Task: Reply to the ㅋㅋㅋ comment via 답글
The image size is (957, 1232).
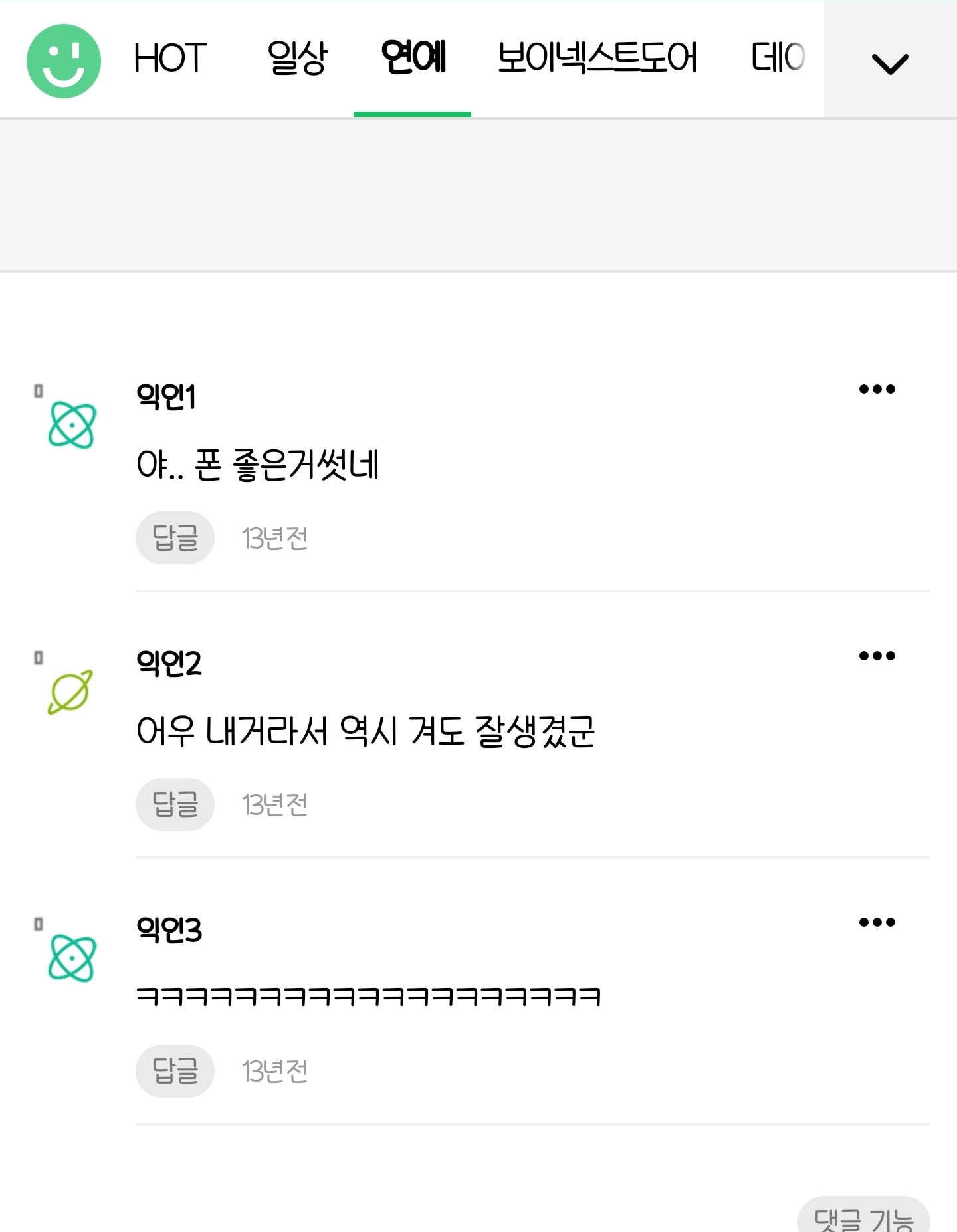Action: coord(175,1071)
